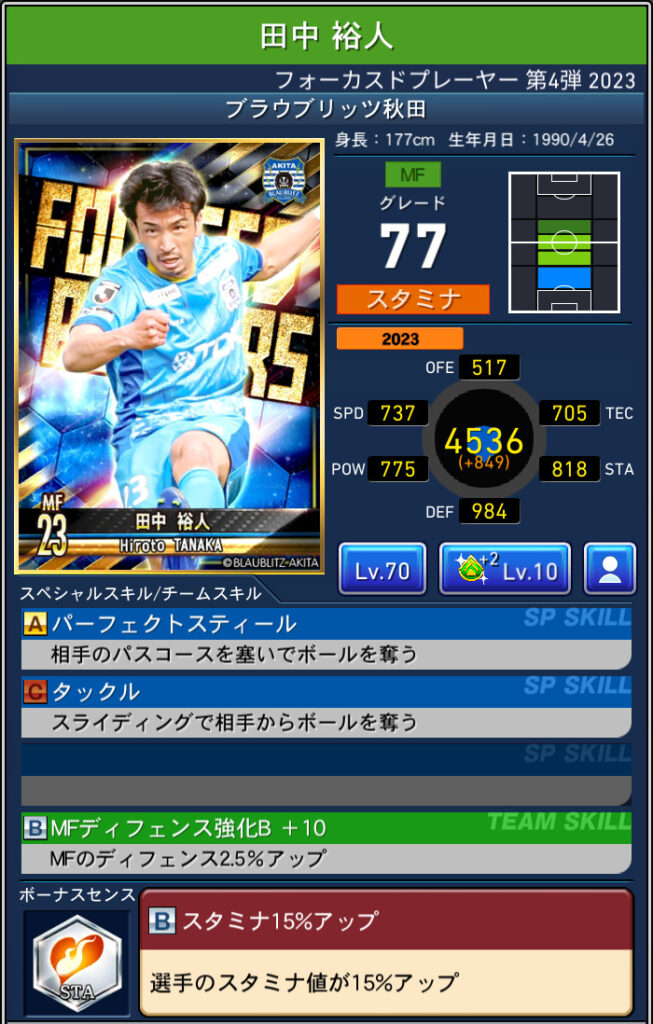Open the パーフェクトスティール skill row
Screen dimensions: 653x1024
click(325, 638)
